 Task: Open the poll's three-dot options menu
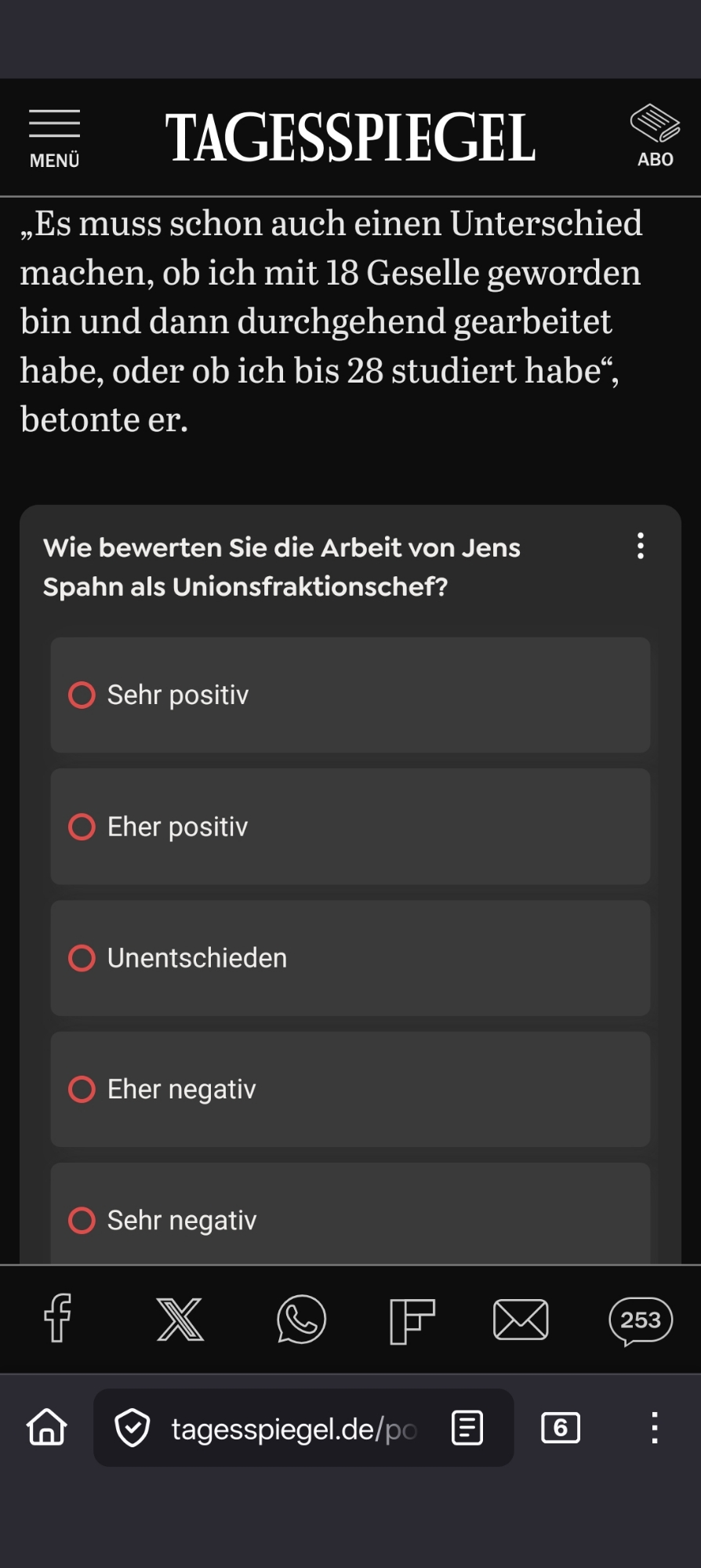641,546
